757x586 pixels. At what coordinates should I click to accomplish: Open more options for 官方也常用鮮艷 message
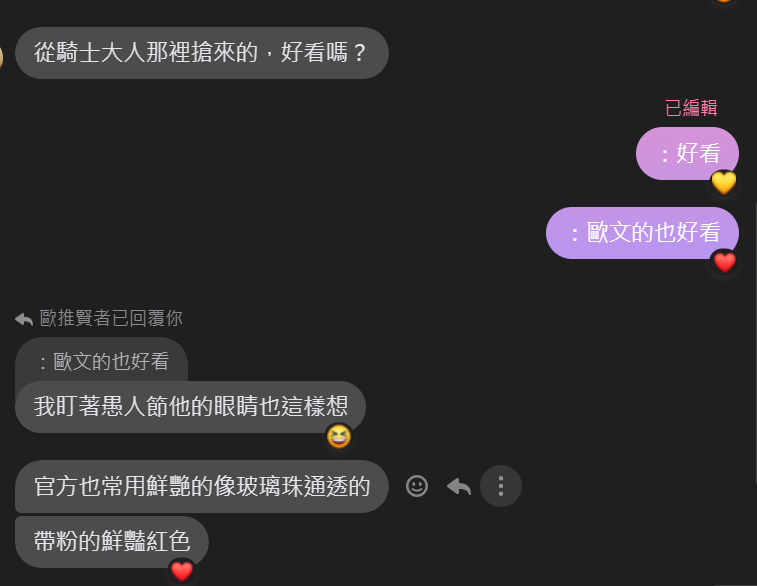click(501, 486)
